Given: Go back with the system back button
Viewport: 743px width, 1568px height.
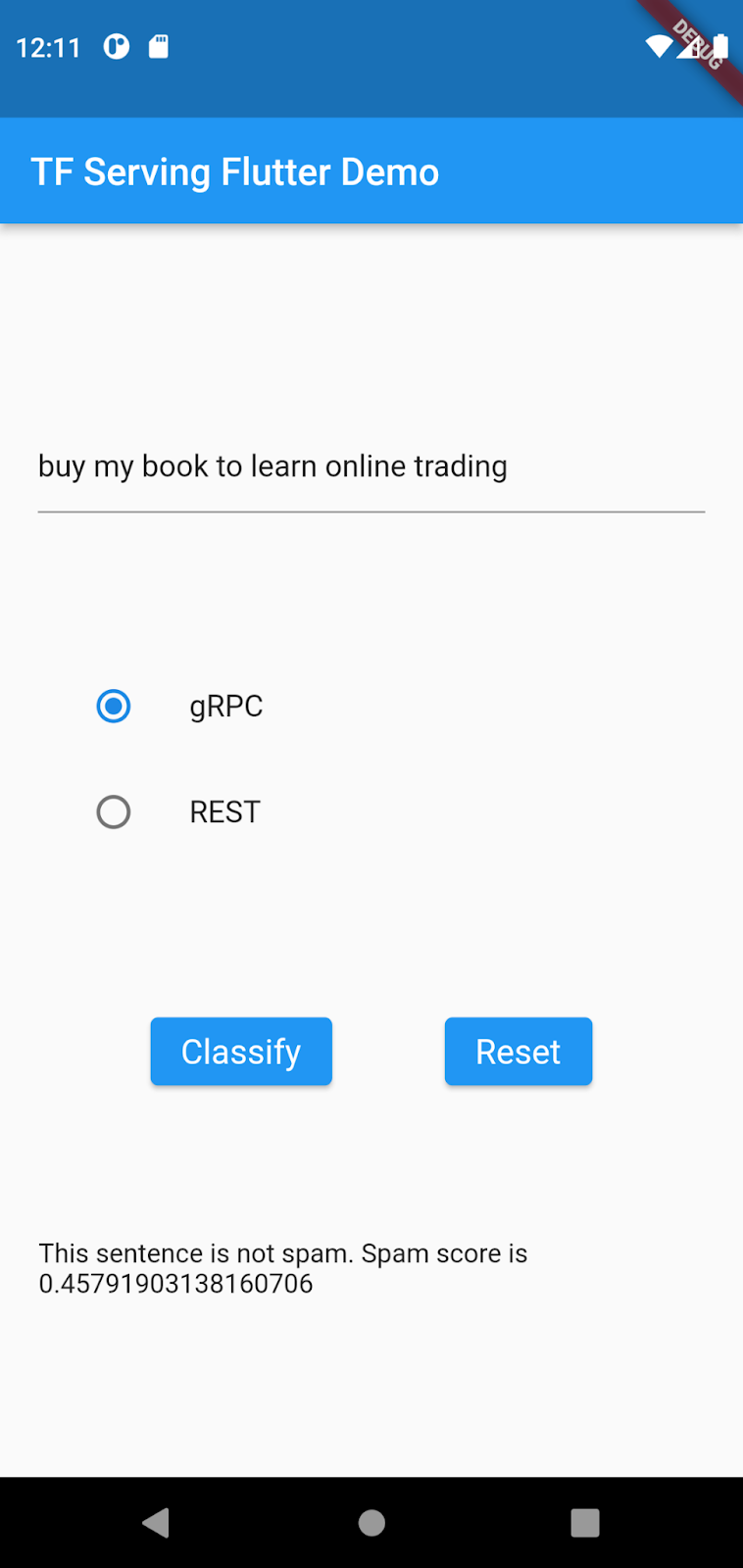Looking at the screenshot, I should (157, 1522).
